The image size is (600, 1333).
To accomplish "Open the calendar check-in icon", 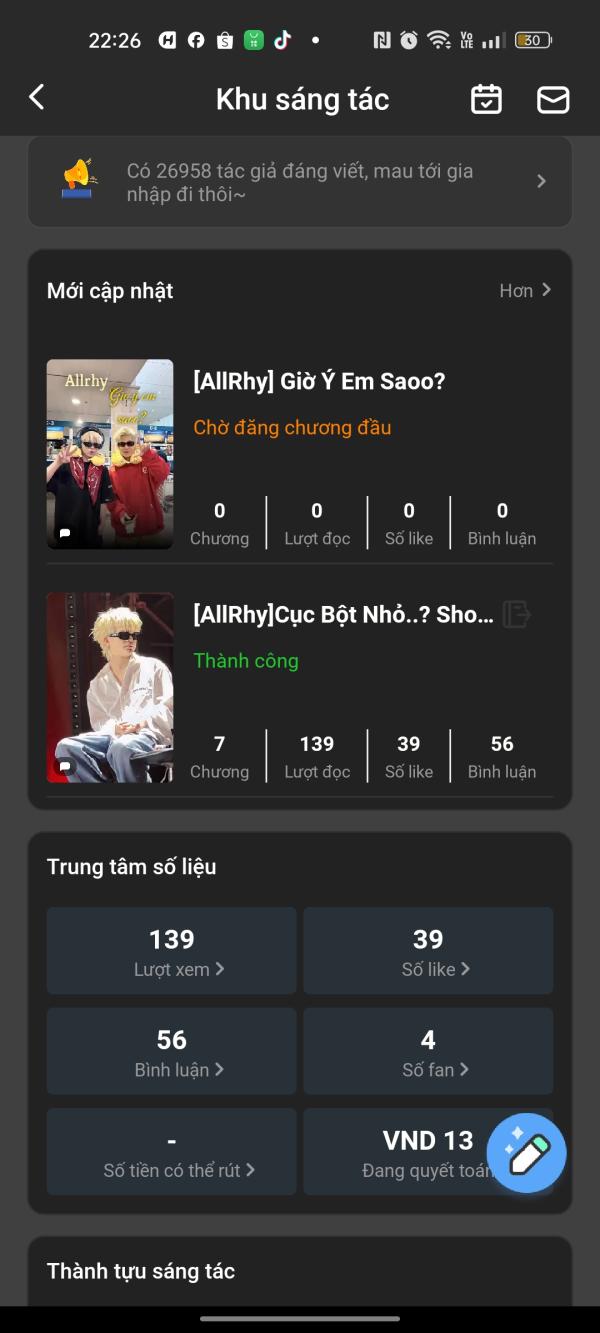I will pos(486,99).
